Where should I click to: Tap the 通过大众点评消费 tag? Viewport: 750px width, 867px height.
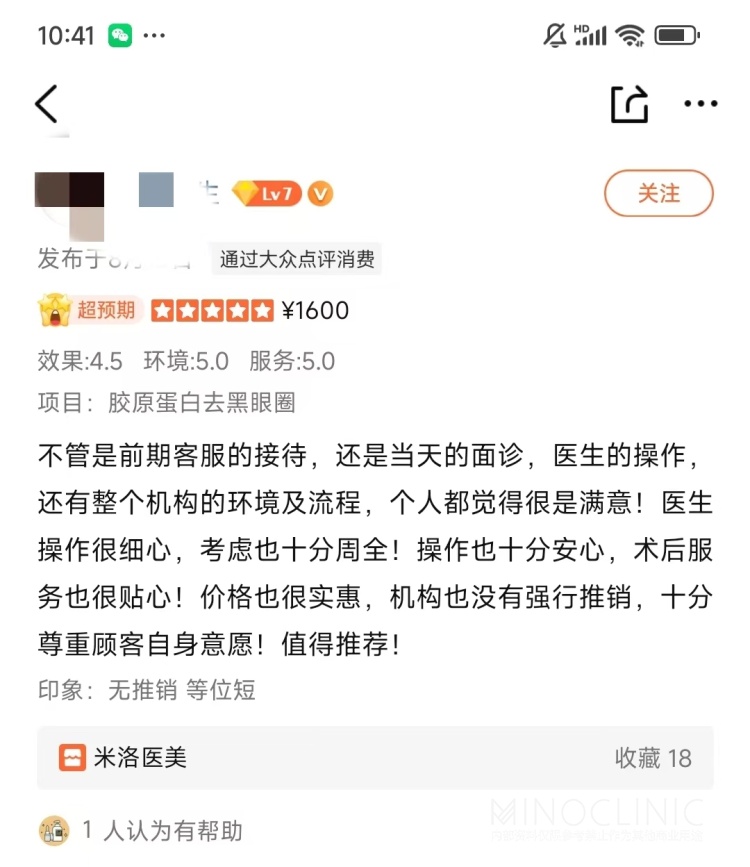click(297, 260)
